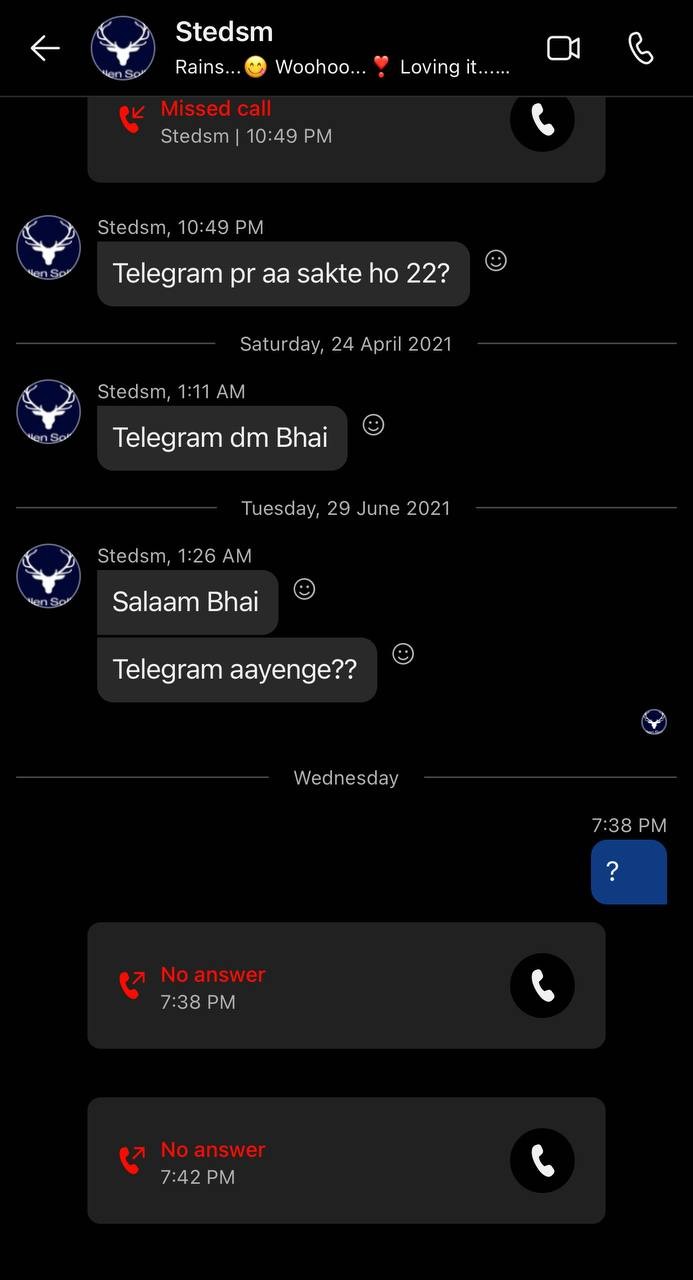Screen dimensions: 693x1280
Task: Start a voice call with Stedsm
Action: pyautogui.click(x=640, y=48)
